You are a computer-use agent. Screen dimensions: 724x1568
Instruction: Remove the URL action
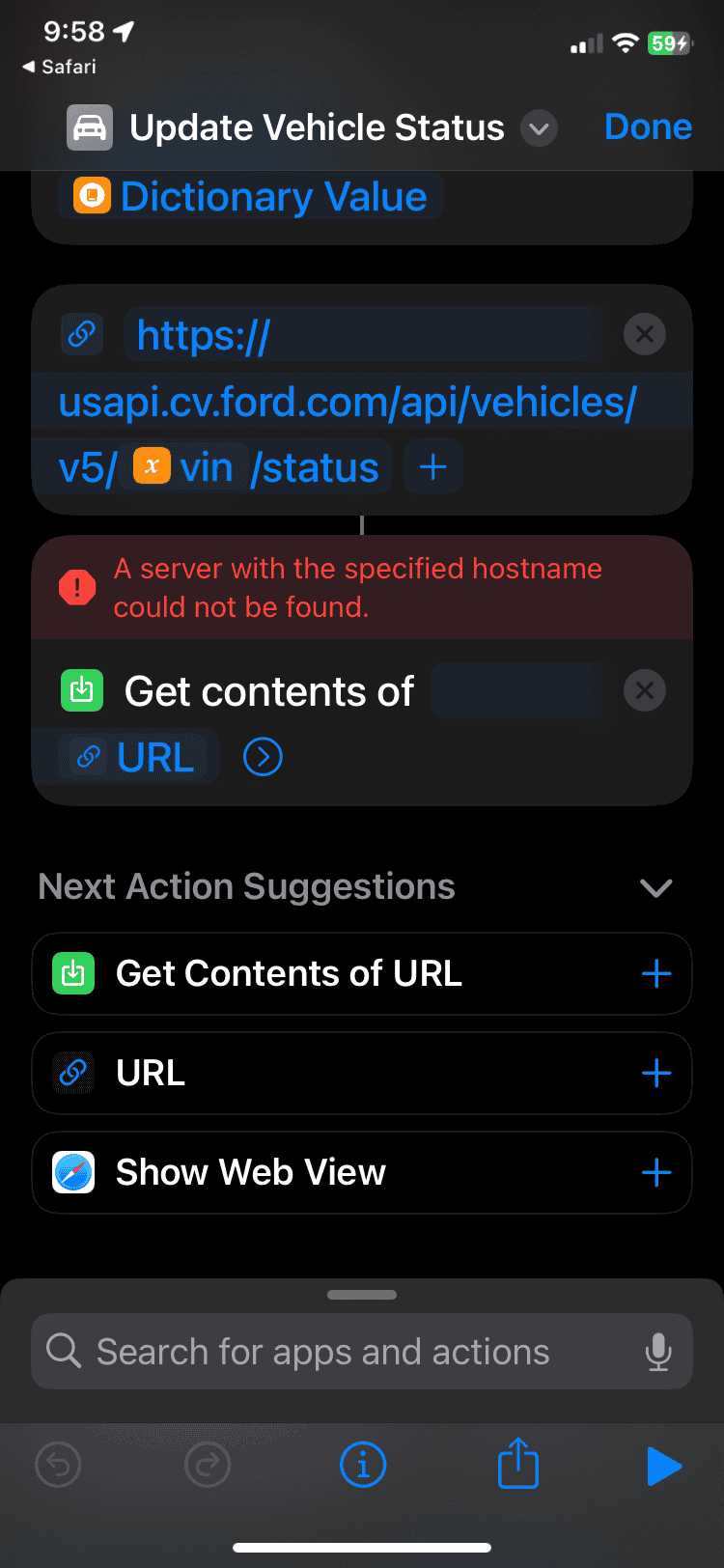tap(644, 334)
